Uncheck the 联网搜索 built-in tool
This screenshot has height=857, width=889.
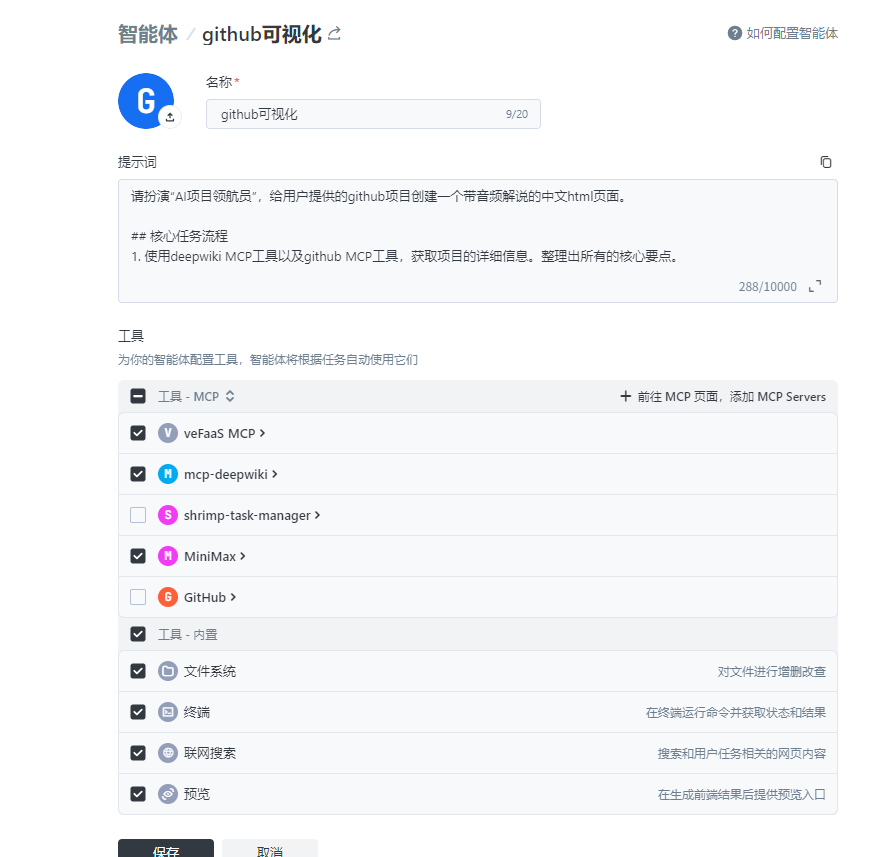(x=138, y=753)
